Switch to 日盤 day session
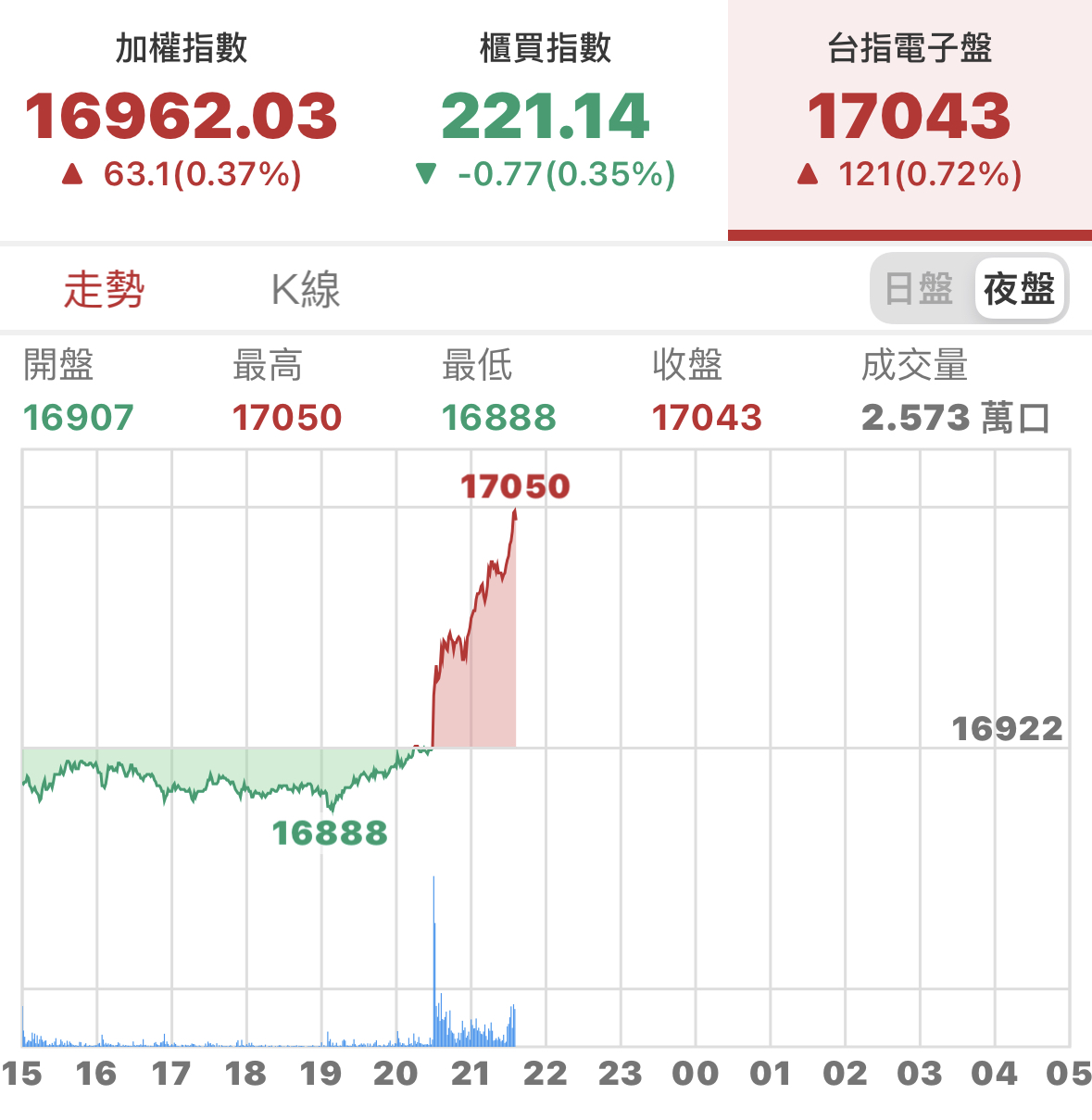 point(920,289)
